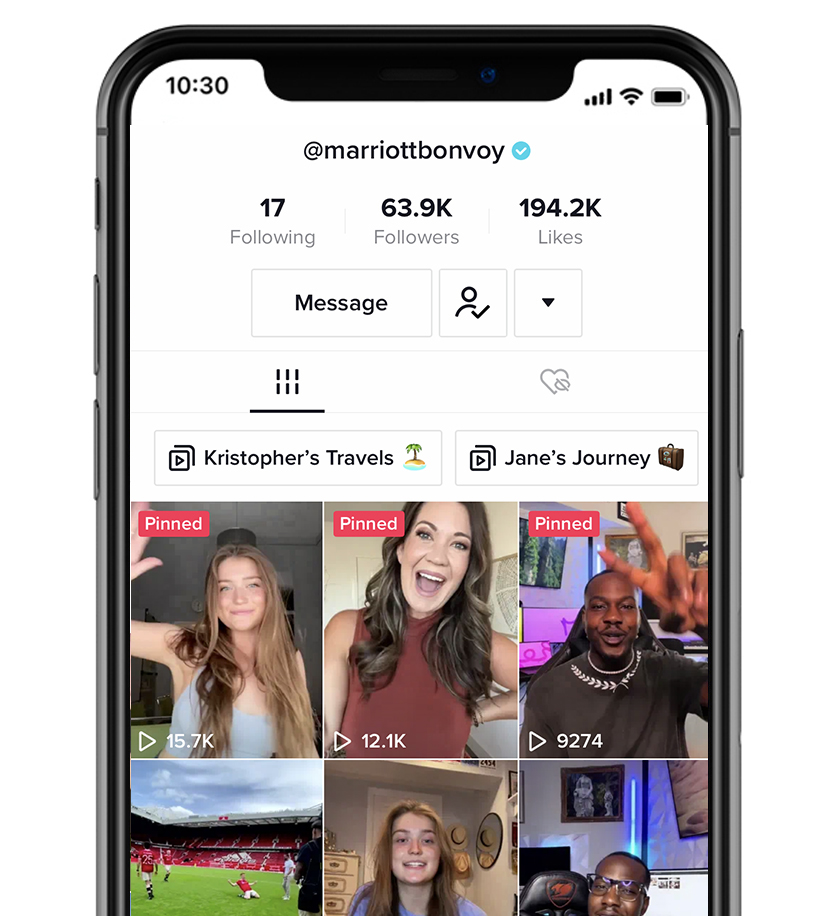This screenshot has height=916, width=825.
Task: Tap the following person-check icon
Action: 473,303
